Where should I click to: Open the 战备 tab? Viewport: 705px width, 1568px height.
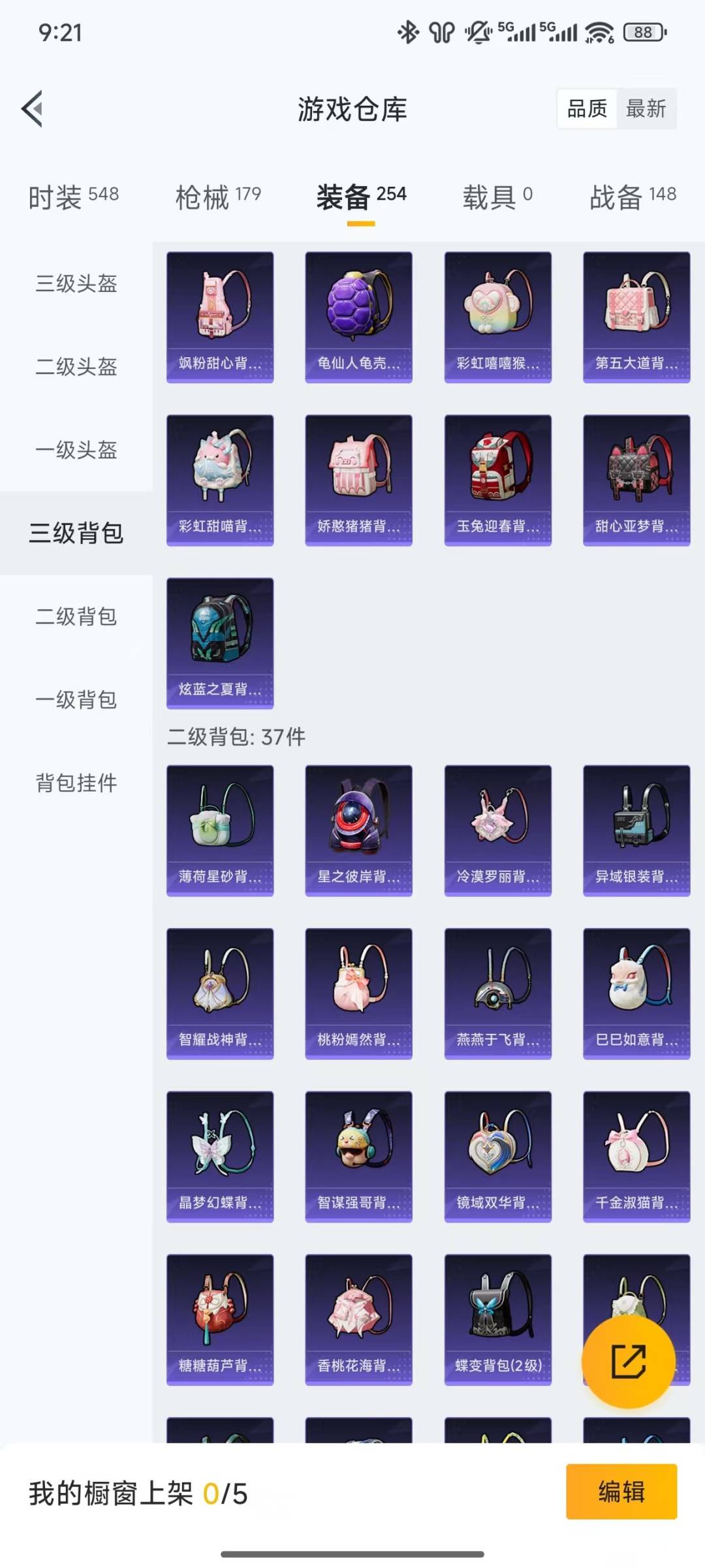[x=633, y=196]
